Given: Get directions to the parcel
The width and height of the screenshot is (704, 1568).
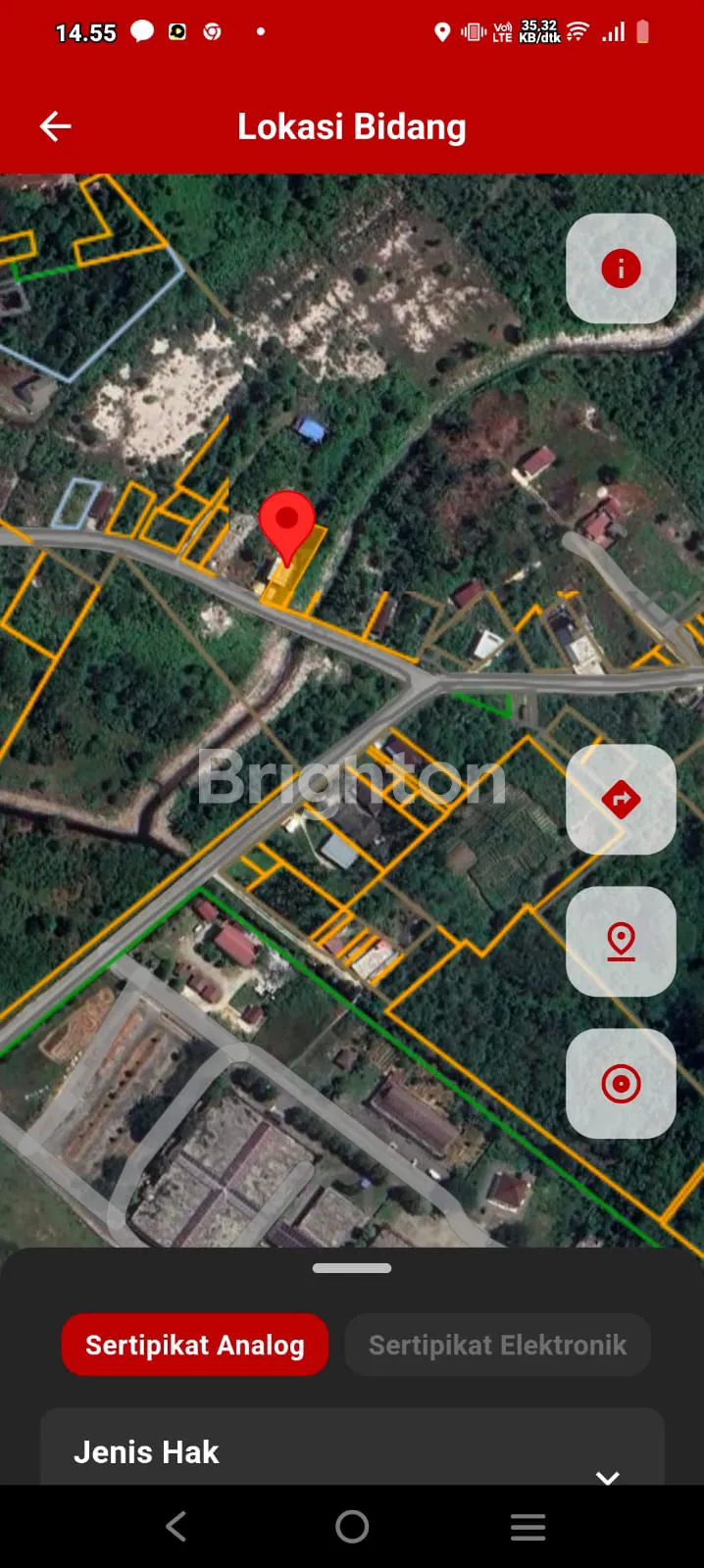Looking at the screenshot, I should [621, 799].
